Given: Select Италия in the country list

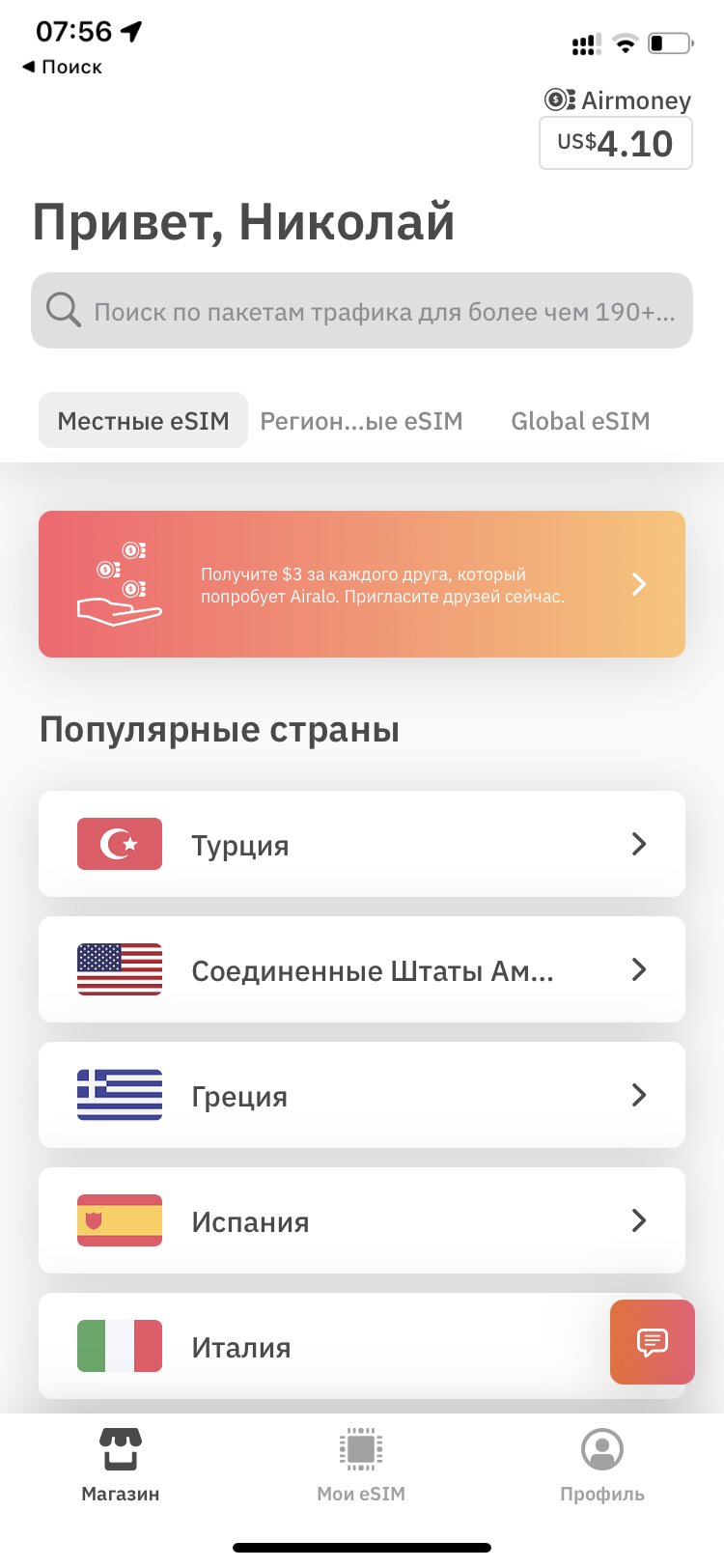Looking at the screenshot, I should (323, 1346).
